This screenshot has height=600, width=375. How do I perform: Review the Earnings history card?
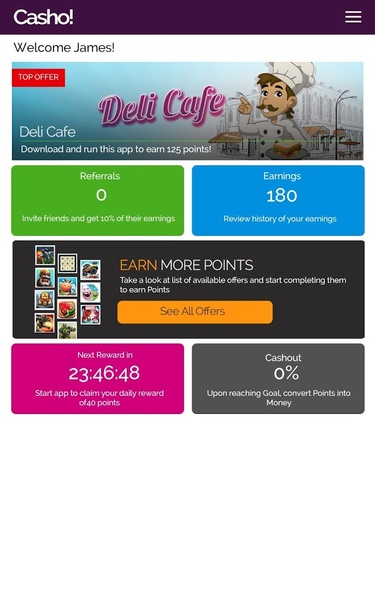click(x=278, y=200)
